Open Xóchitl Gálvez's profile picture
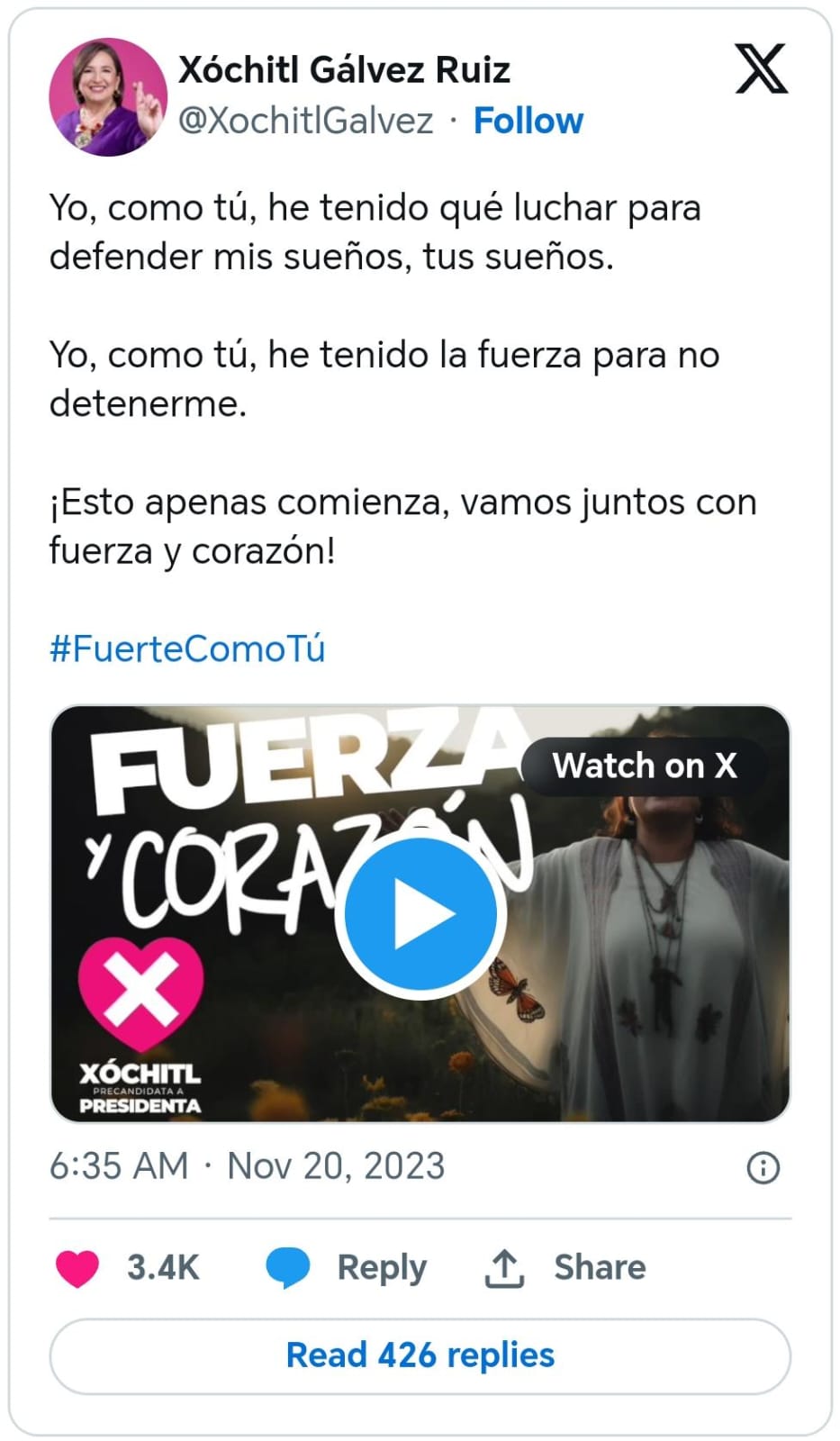This screenshot has height=1441, width=840. coord(107,96)
